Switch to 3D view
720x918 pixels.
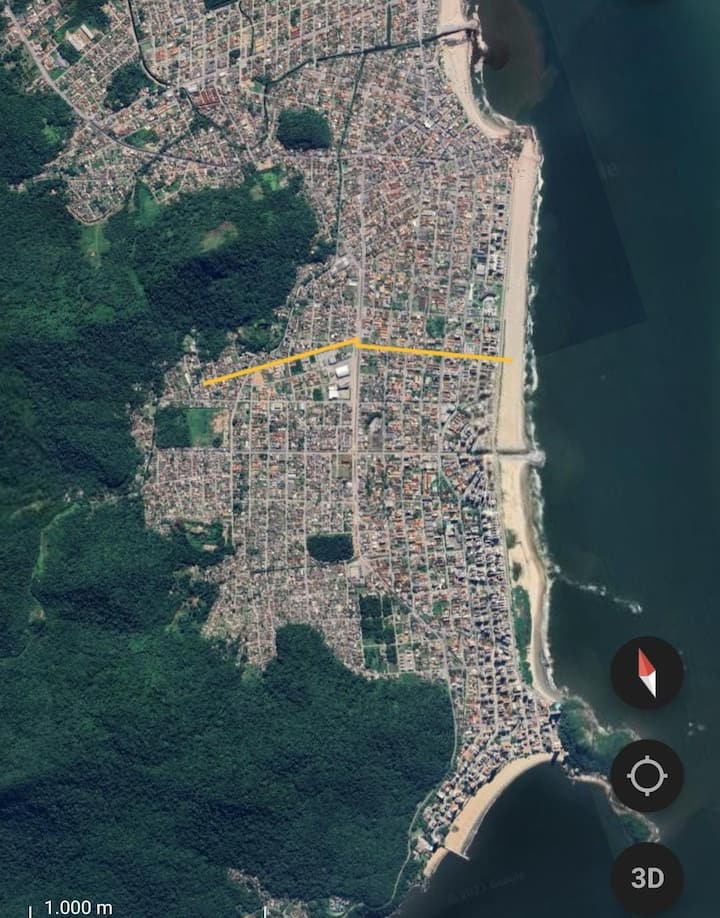(647, 878)
